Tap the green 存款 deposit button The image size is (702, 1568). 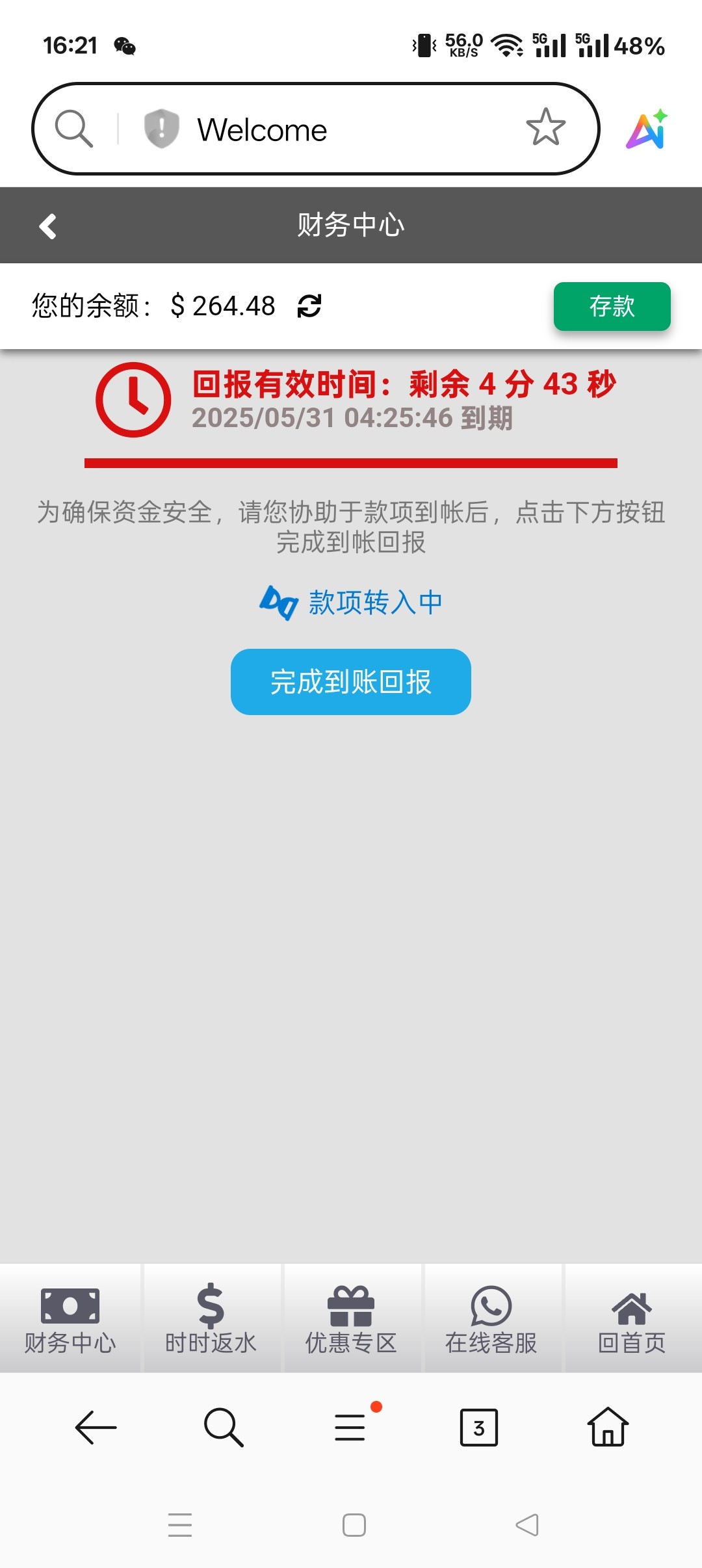tap(612, 306)
